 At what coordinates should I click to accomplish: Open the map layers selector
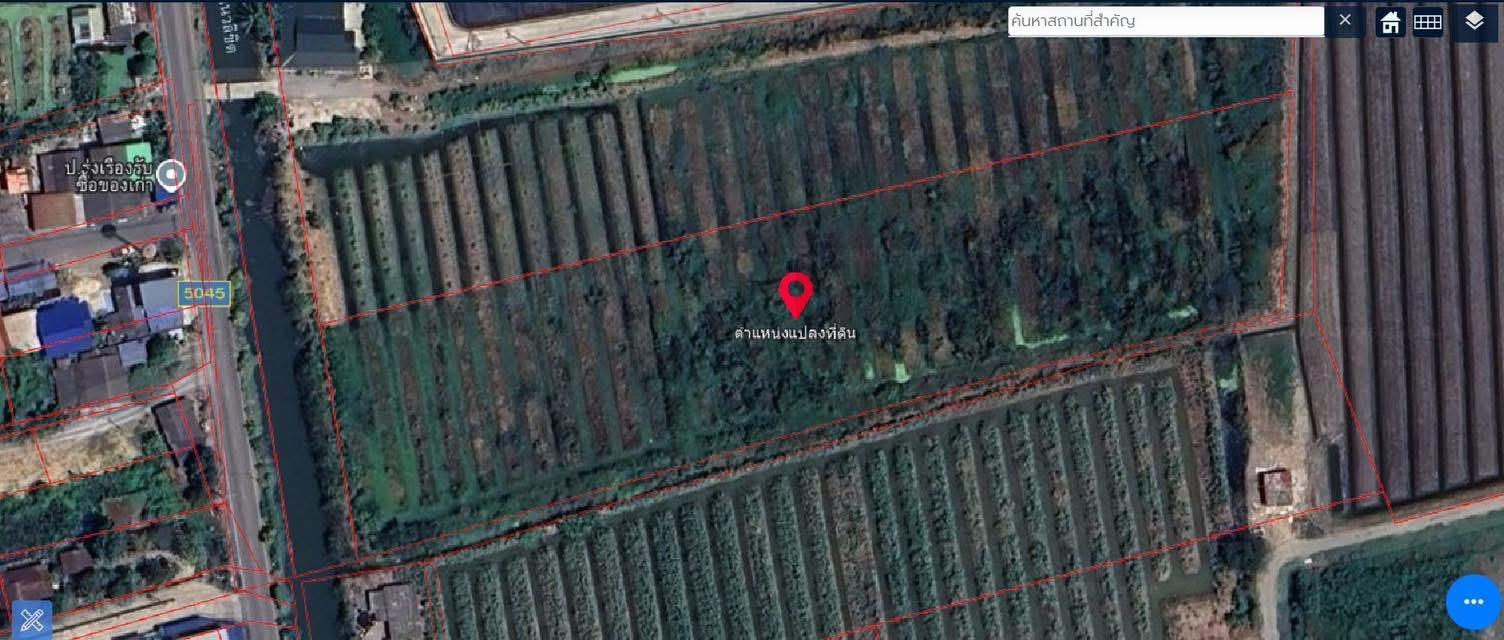pyautogui.click(x=1474, y=21)
